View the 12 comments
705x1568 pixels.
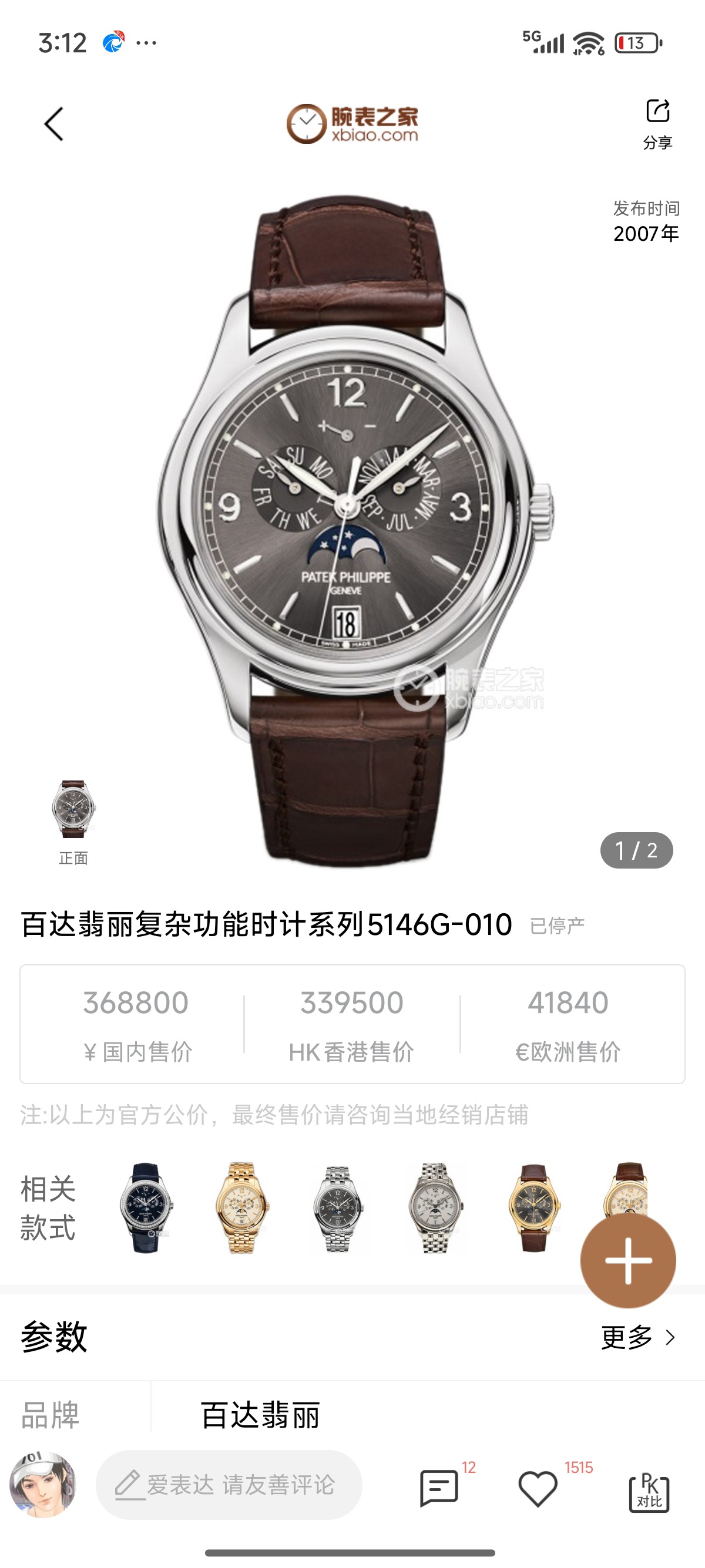pyautogui.click(x=439, y=1488)
